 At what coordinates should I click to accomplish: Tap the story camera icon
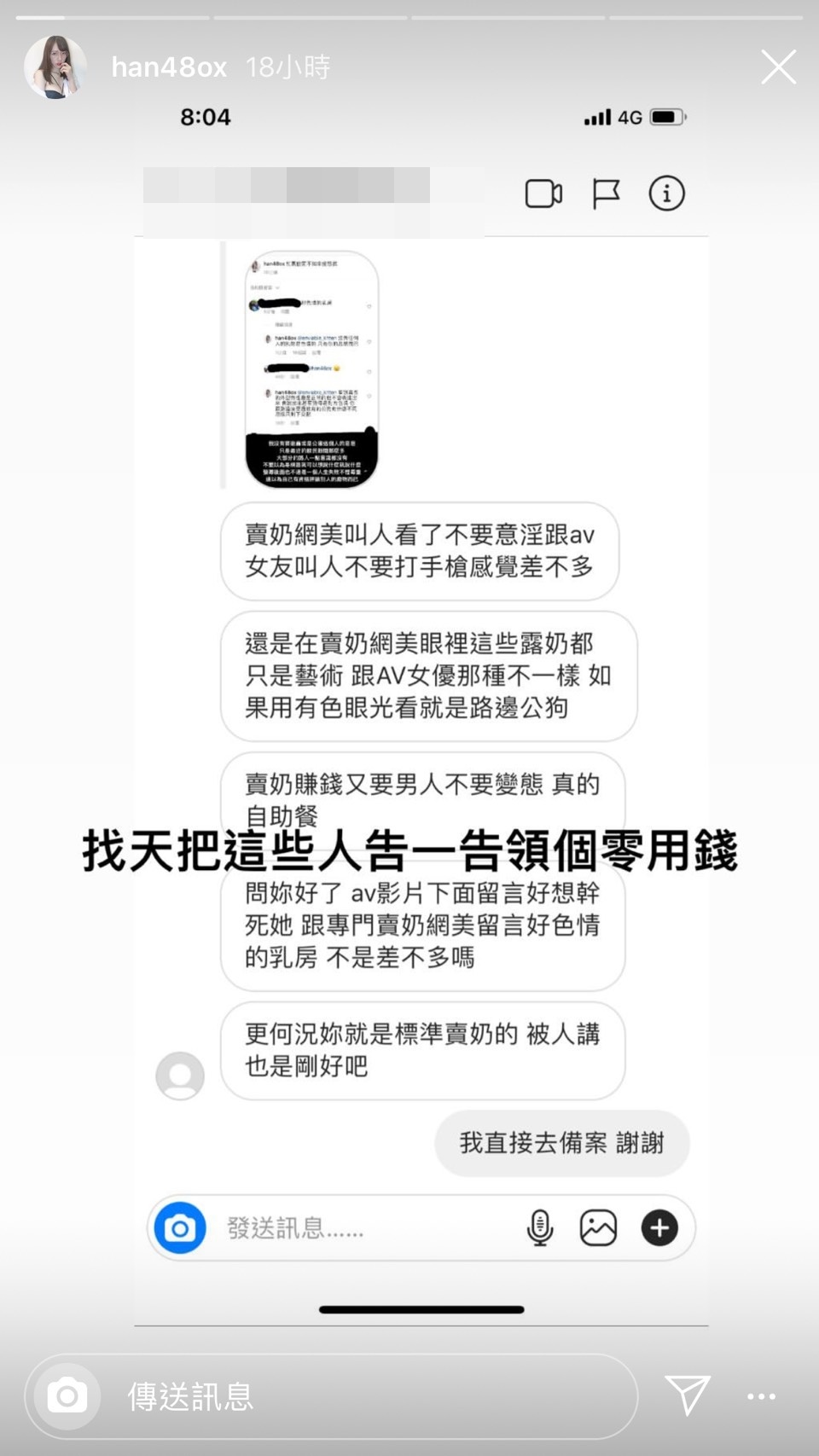pyautogui.click(x=67, y=1396)
